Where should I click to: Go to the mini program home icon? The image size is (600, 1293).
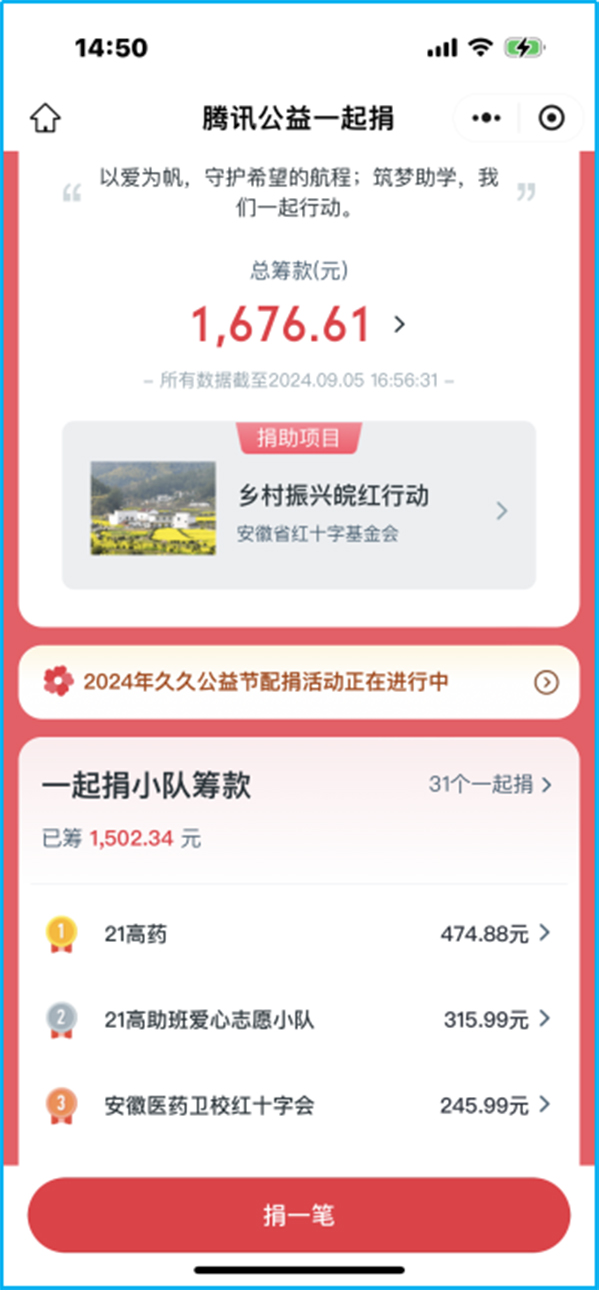coord(44,118)
